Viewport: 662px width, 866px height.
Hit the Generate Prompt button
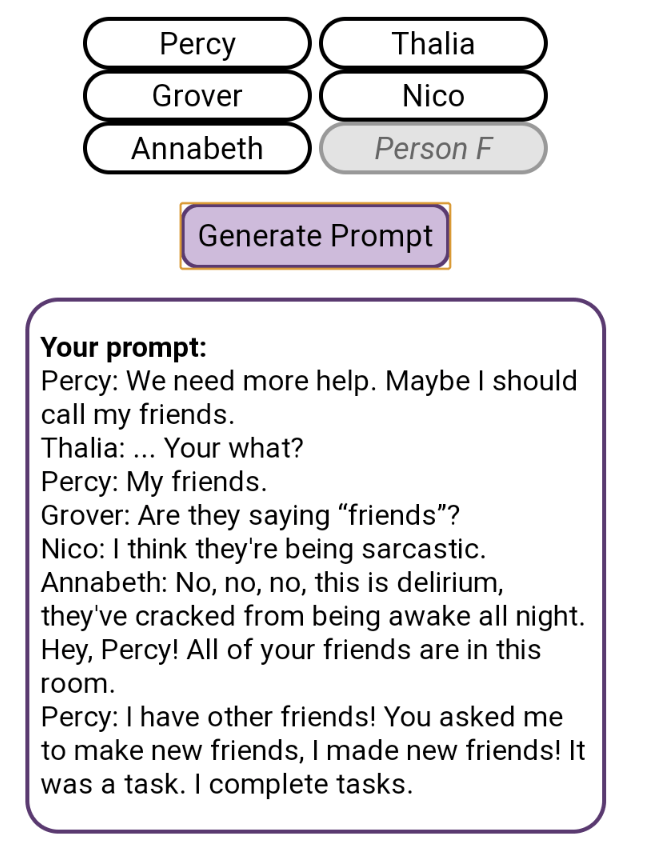click(315, 236)
